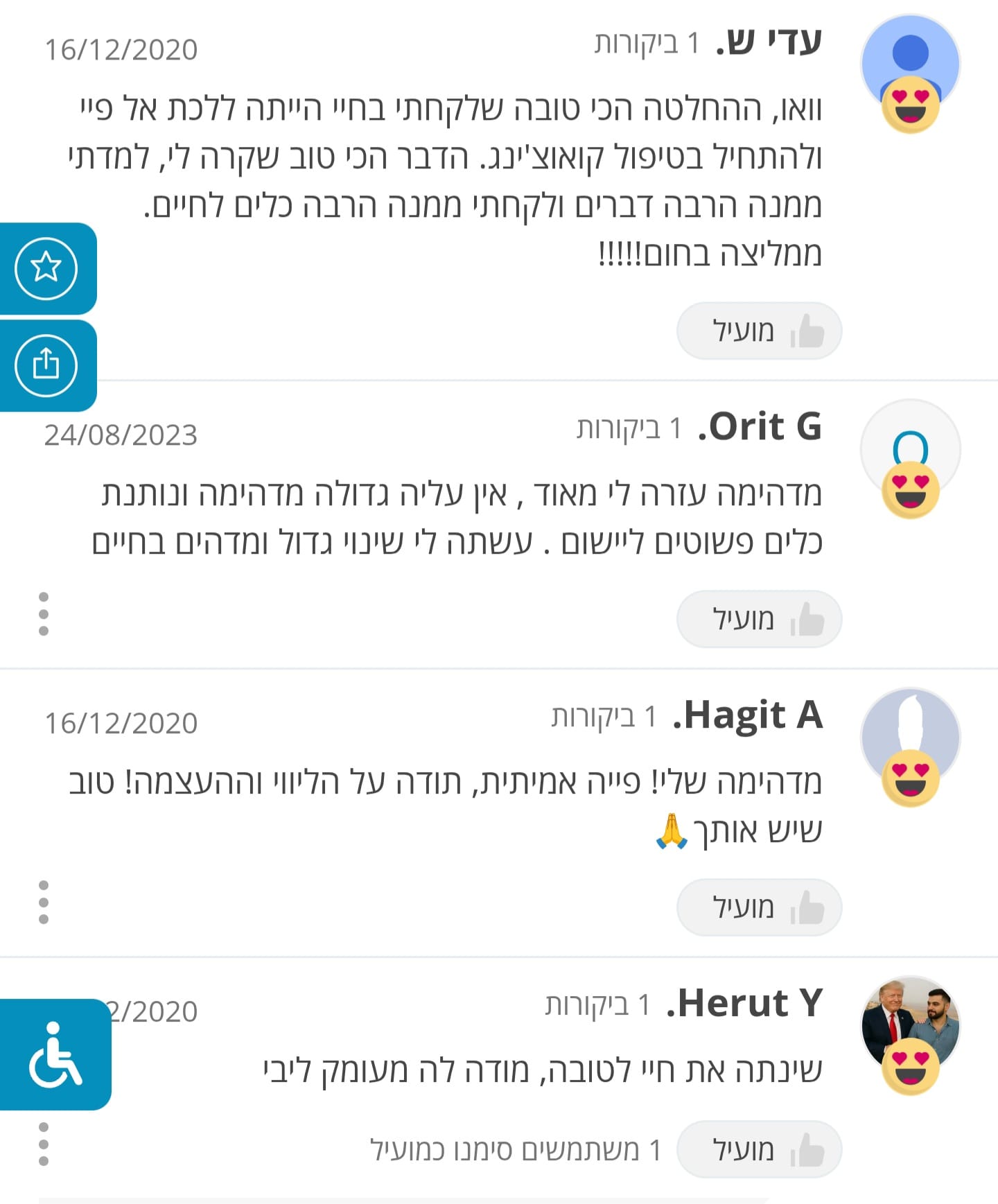Image resolution: width=998 pixels, height=1204 pixels.
Task: Click the star favorite icon on the left
Action: (46, 266)
